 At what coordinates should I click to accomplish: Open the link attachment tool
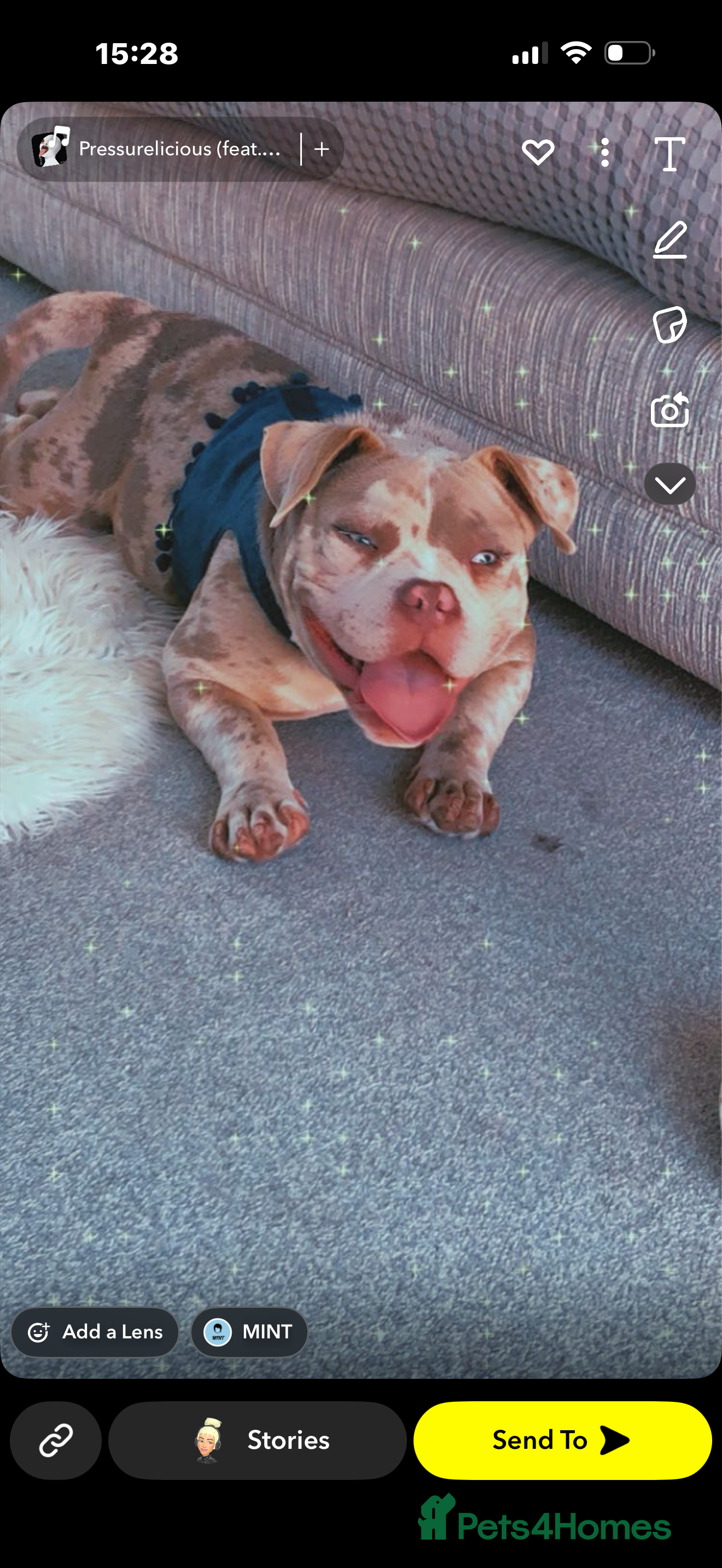click(x=55, y=1440)
